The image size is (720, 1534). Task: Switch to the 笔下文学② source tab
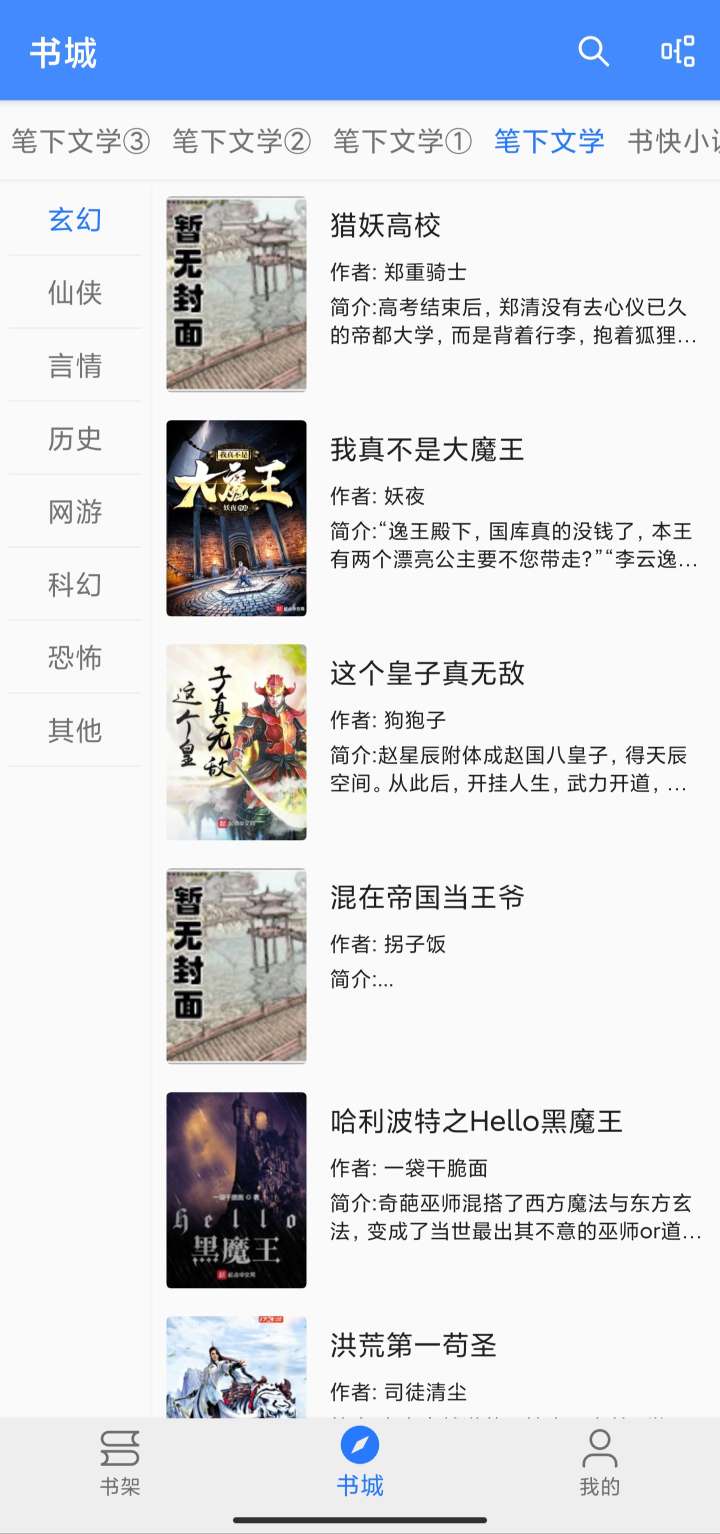[x=241, y=141]
